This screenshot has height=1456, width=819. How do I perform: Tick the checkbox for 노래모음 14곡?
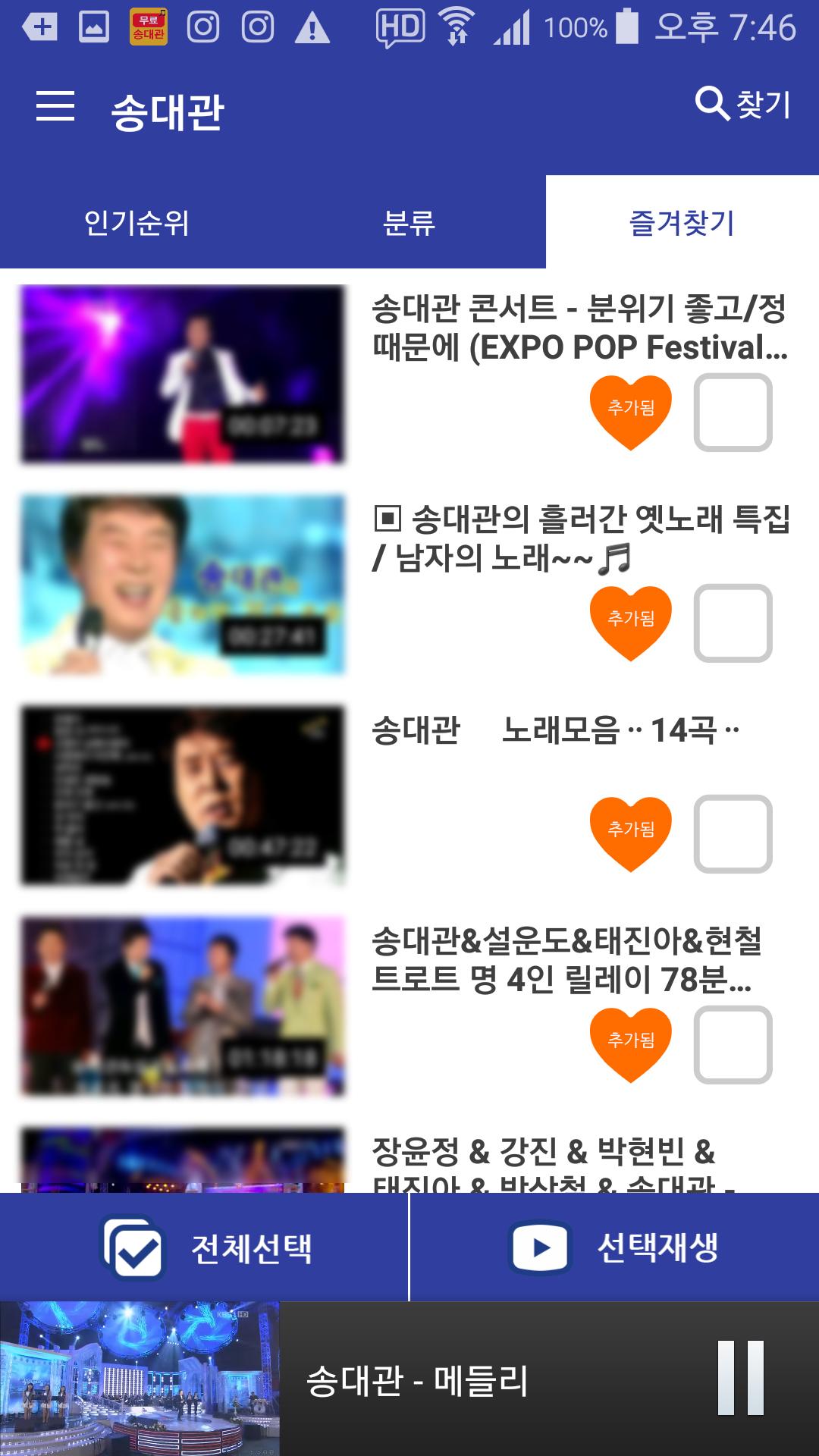coord(733,833)
